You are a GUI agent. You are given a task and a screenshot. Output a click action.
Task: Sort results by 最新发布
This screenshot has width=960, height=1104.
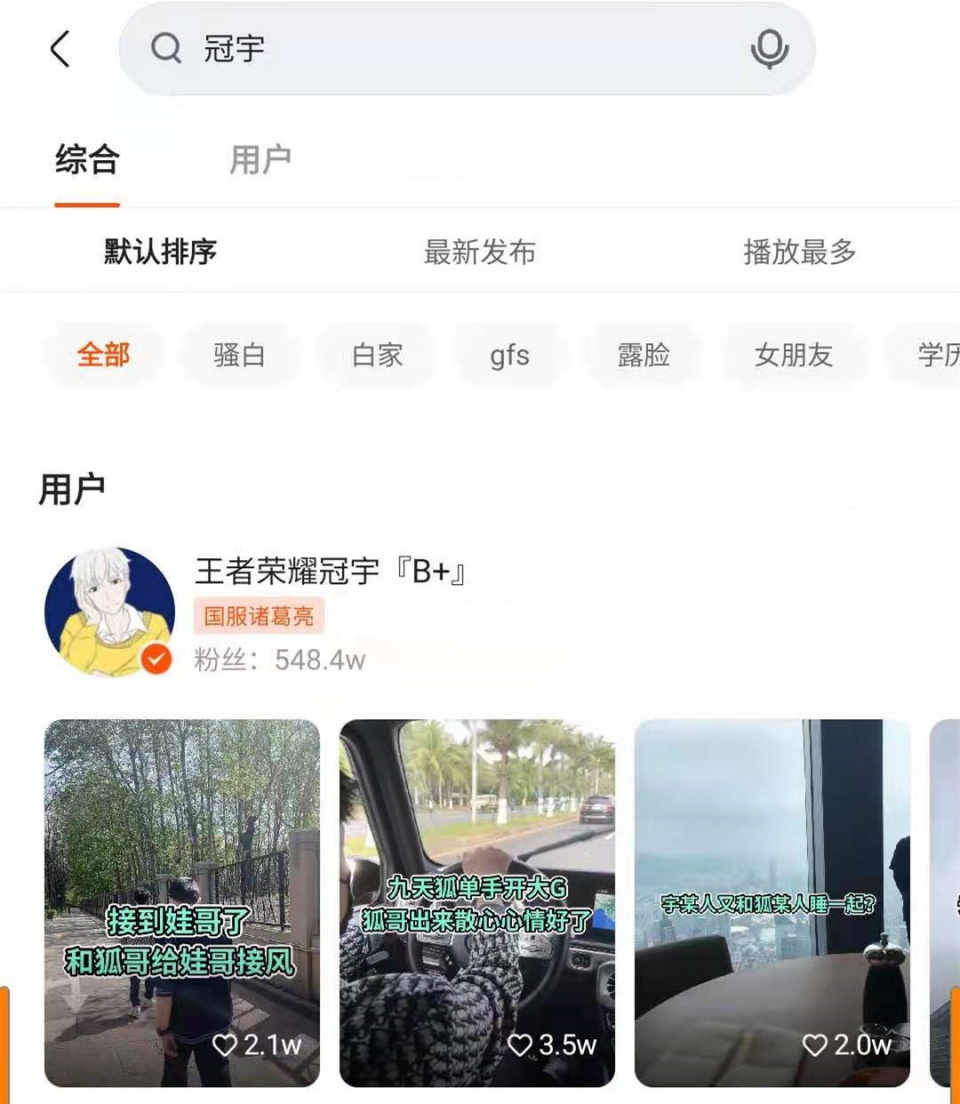click(x=479, y=252)
